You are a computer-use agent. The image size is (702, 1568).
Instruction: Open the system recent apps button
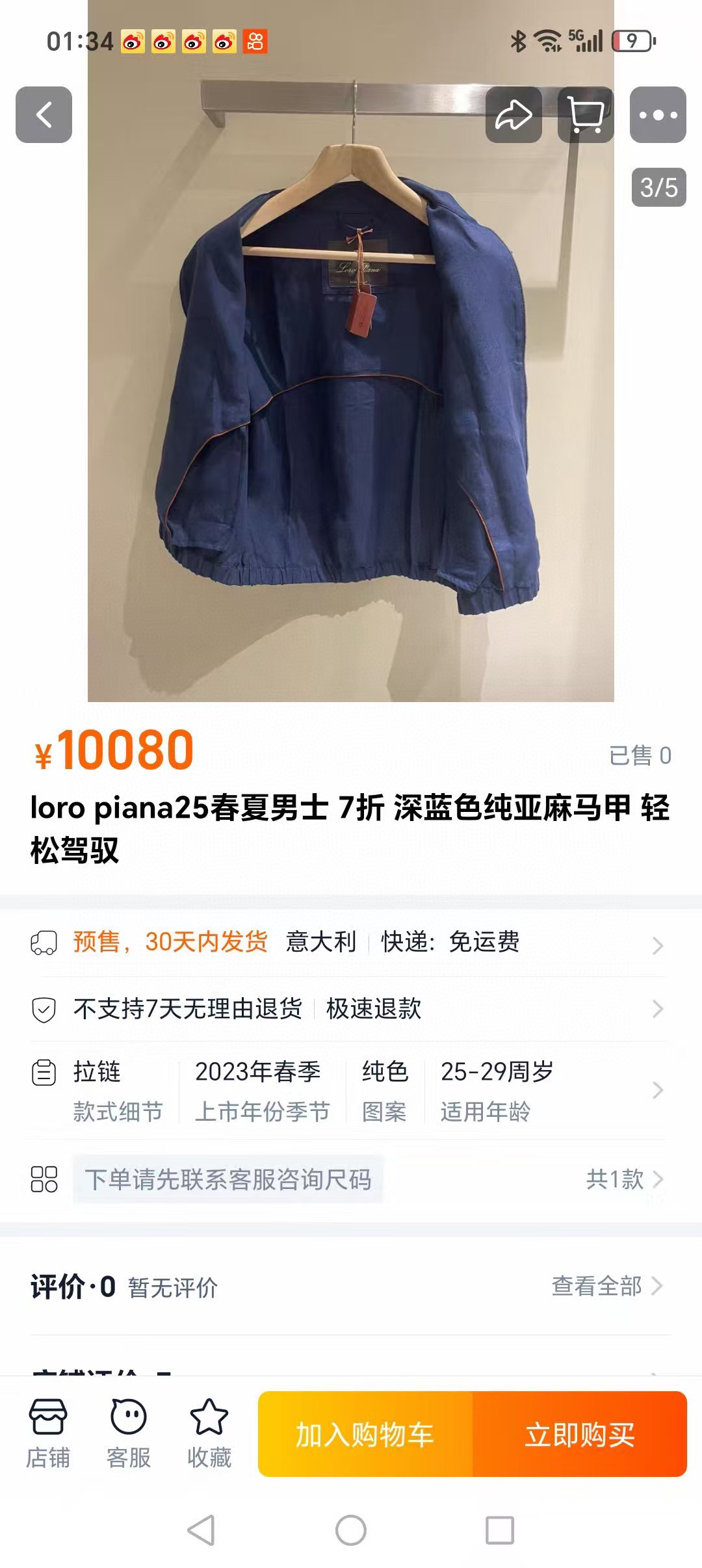tap(500, 1530)
